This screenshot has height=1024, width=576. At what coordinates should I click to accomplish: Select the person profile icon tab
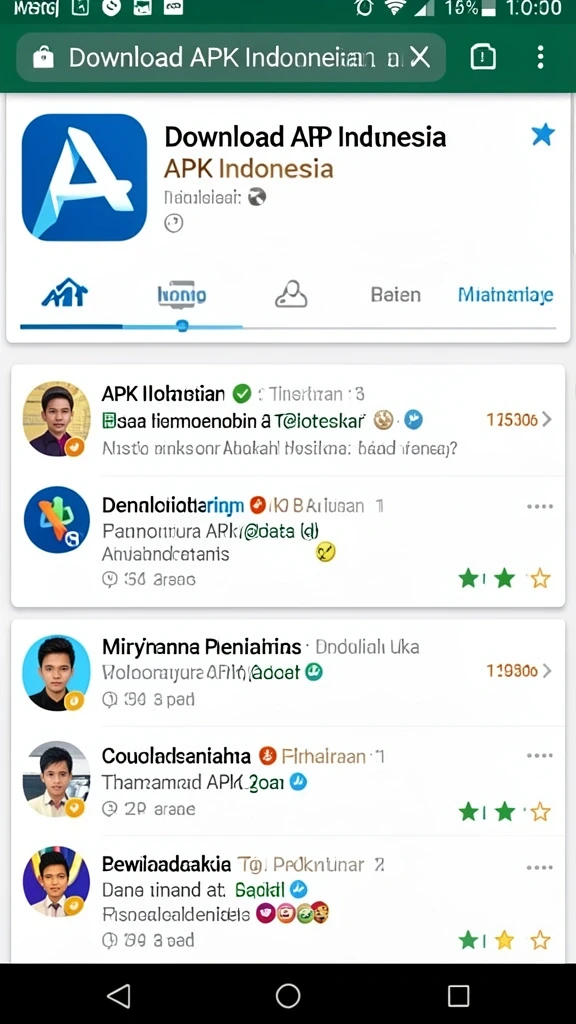tap(291, 294)
